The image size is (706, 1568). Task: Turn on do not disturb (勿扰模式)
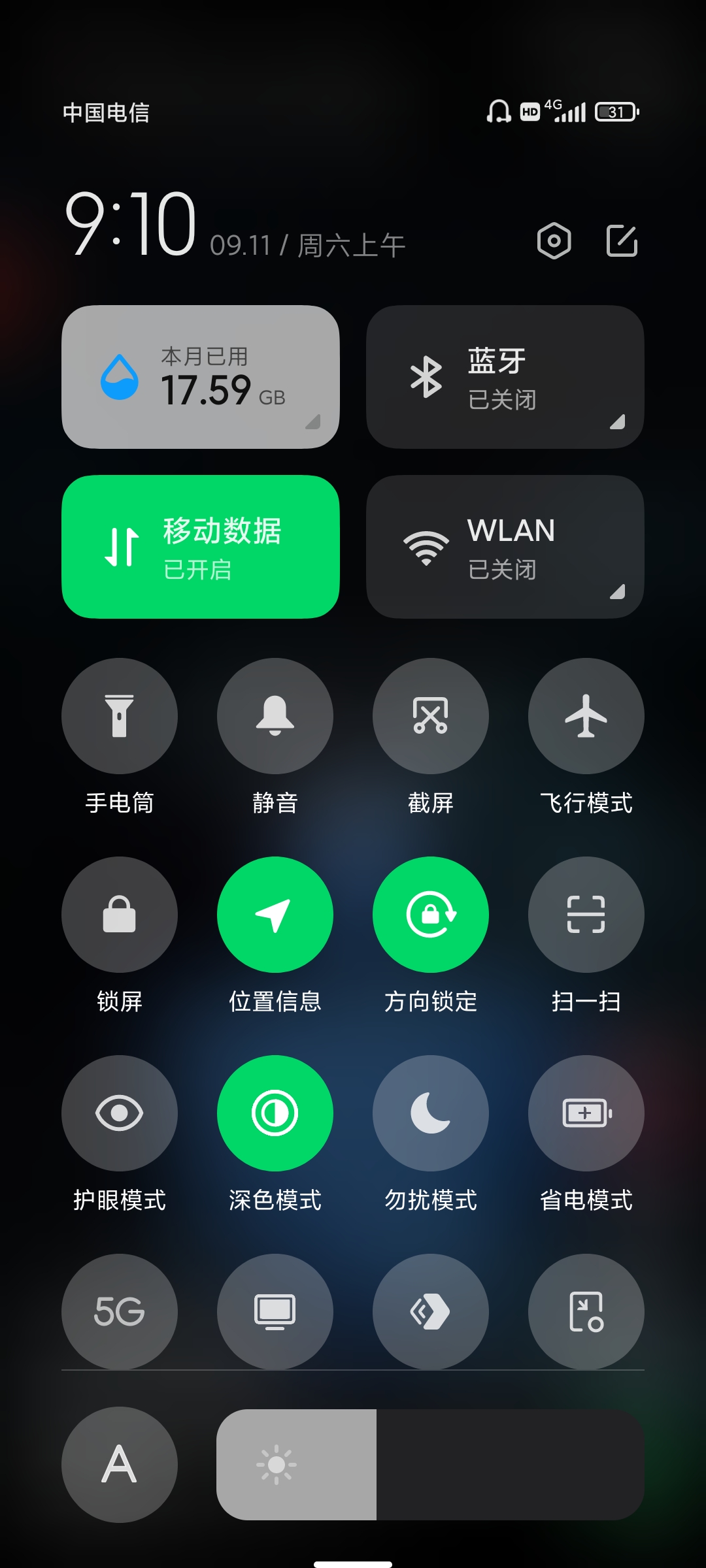pyautogui.click(x=431, y=1113)
